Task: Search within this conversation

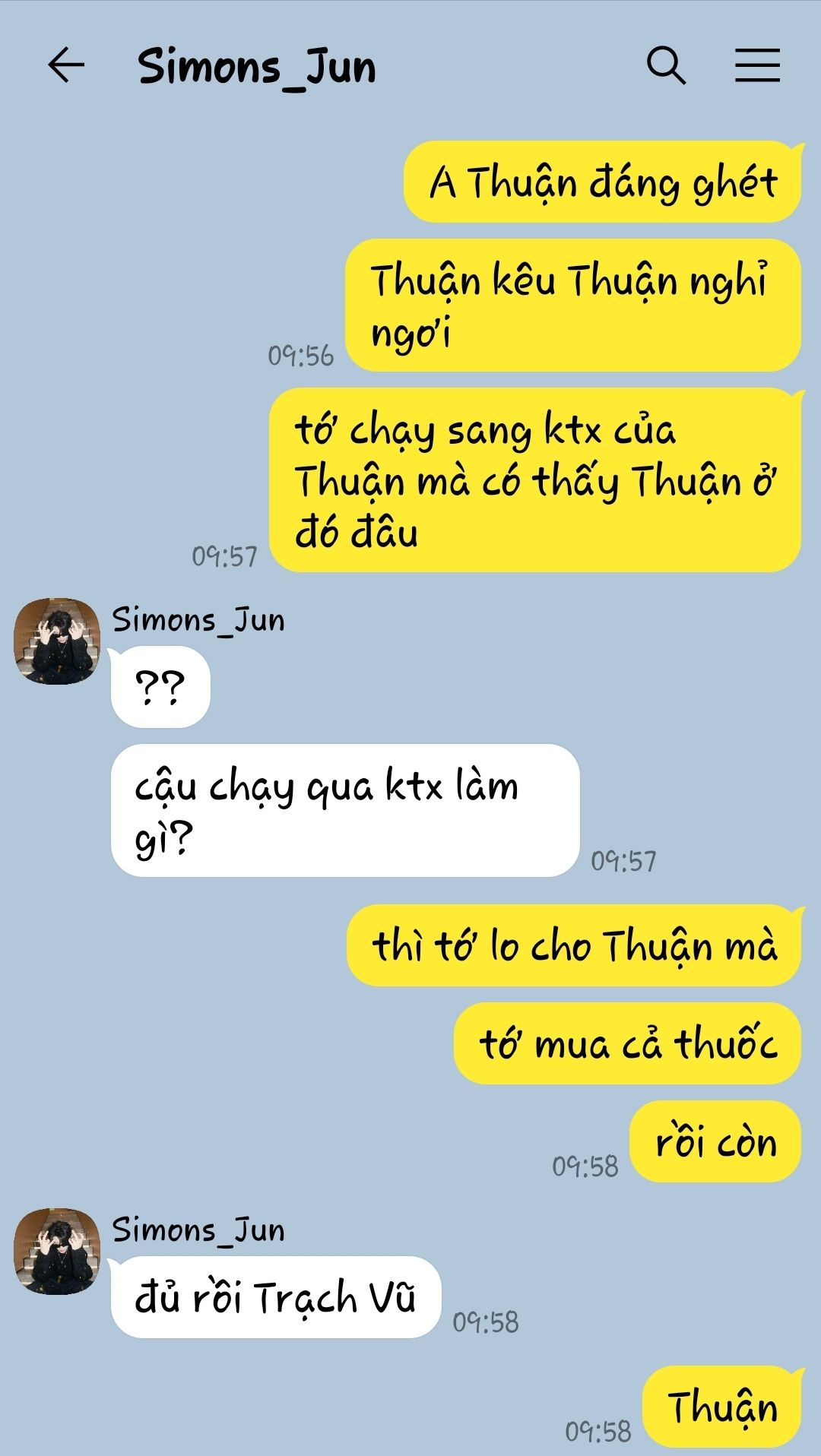Action: 666,65
